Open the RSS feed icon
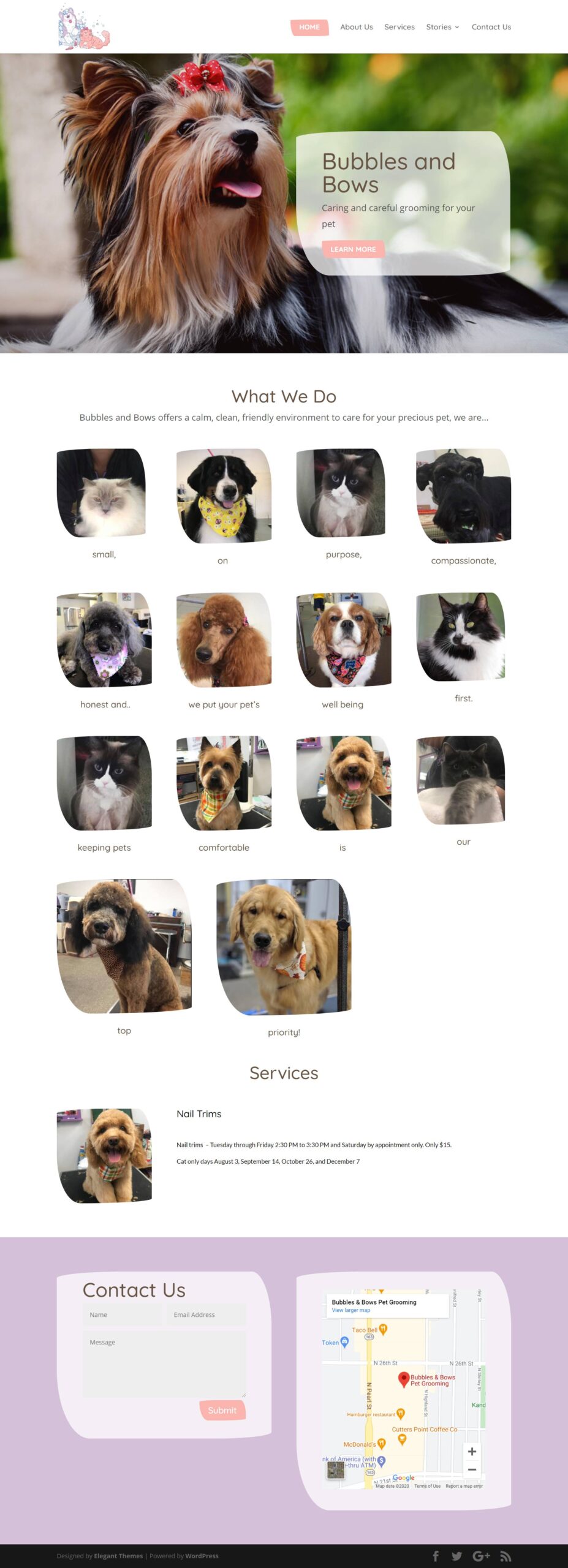This screenshot has height=1568, width=568. 506,1556
